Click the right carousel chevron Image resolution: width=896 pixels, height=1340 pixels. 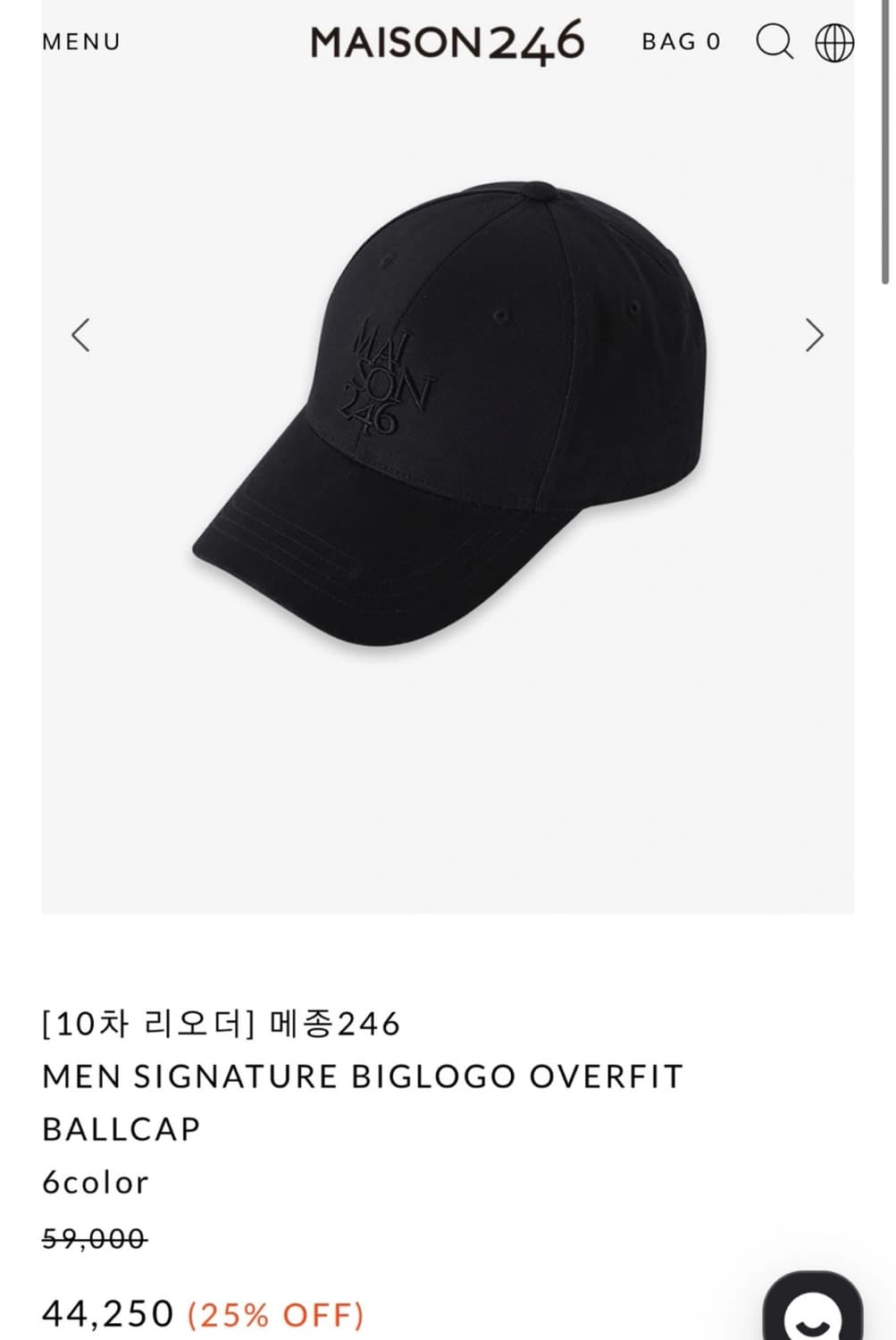tap(814, 335)
